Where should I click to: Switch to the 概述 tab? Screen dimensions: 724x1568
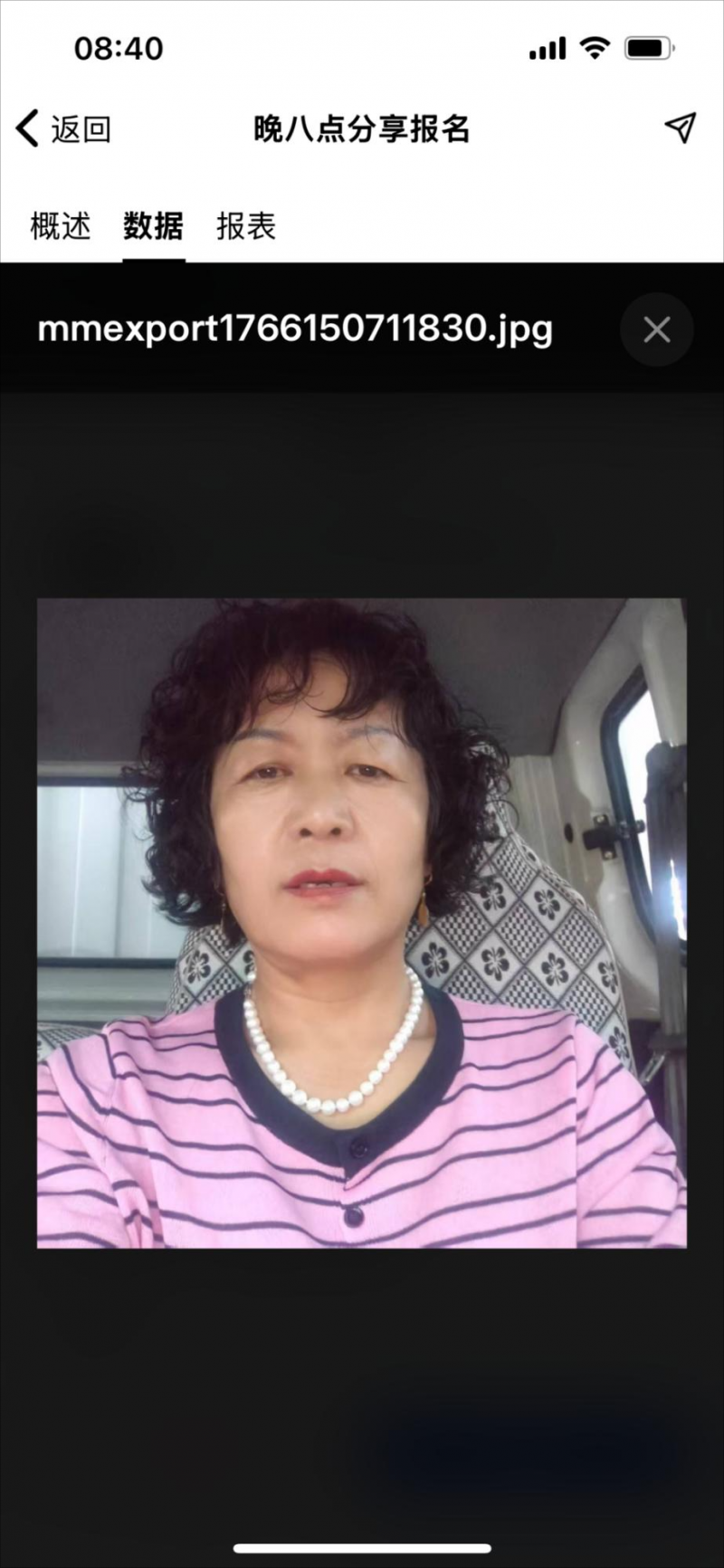coord(61,226)
